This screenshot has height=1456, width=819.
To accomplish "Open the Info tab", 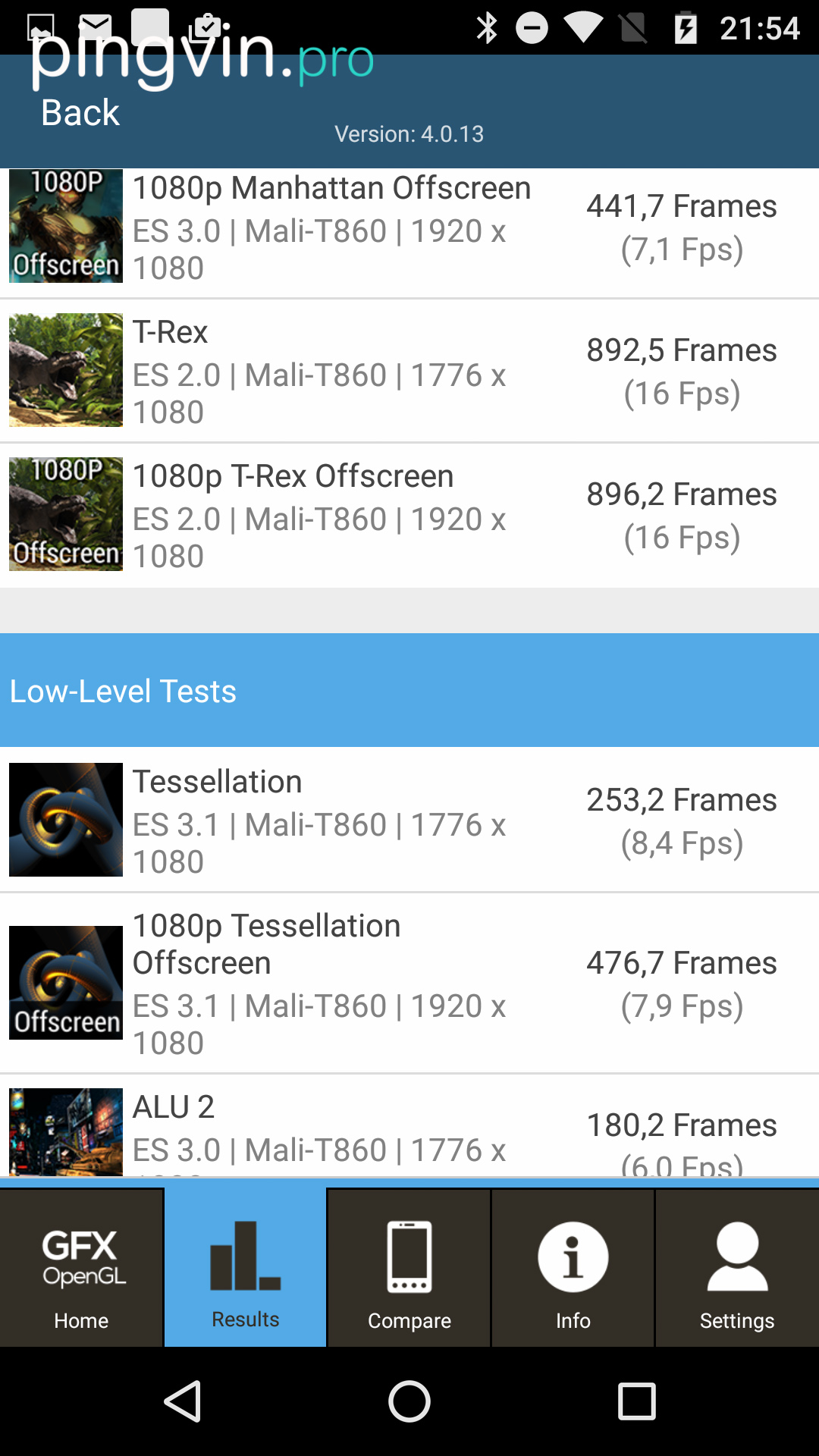I will point(573,1268).
